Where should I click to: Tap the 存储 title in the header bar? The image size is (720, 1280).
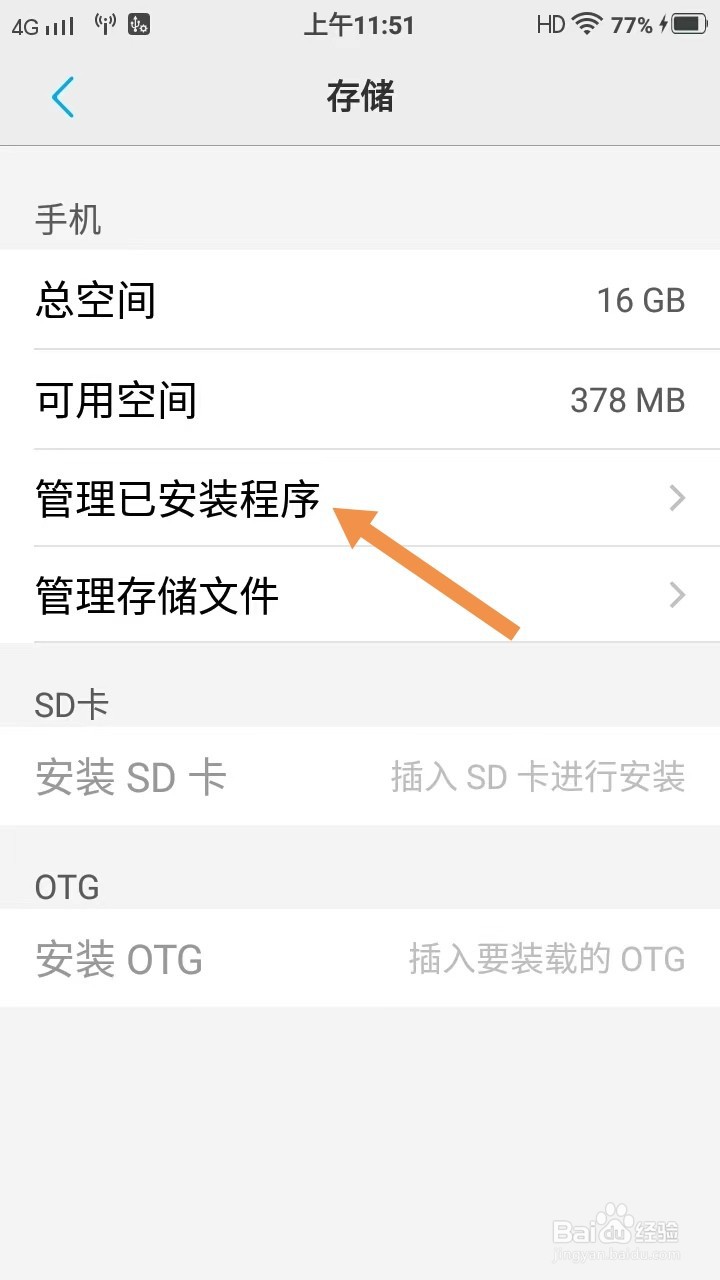tap(362, 97)
